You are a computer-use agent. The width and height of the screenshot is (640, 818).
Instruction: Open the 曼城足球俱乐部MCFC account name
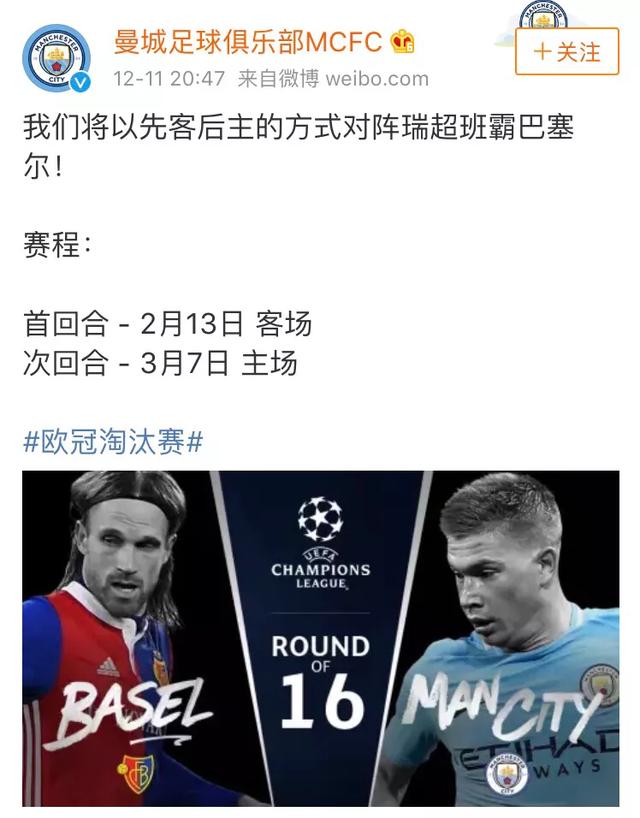point(248,42)
